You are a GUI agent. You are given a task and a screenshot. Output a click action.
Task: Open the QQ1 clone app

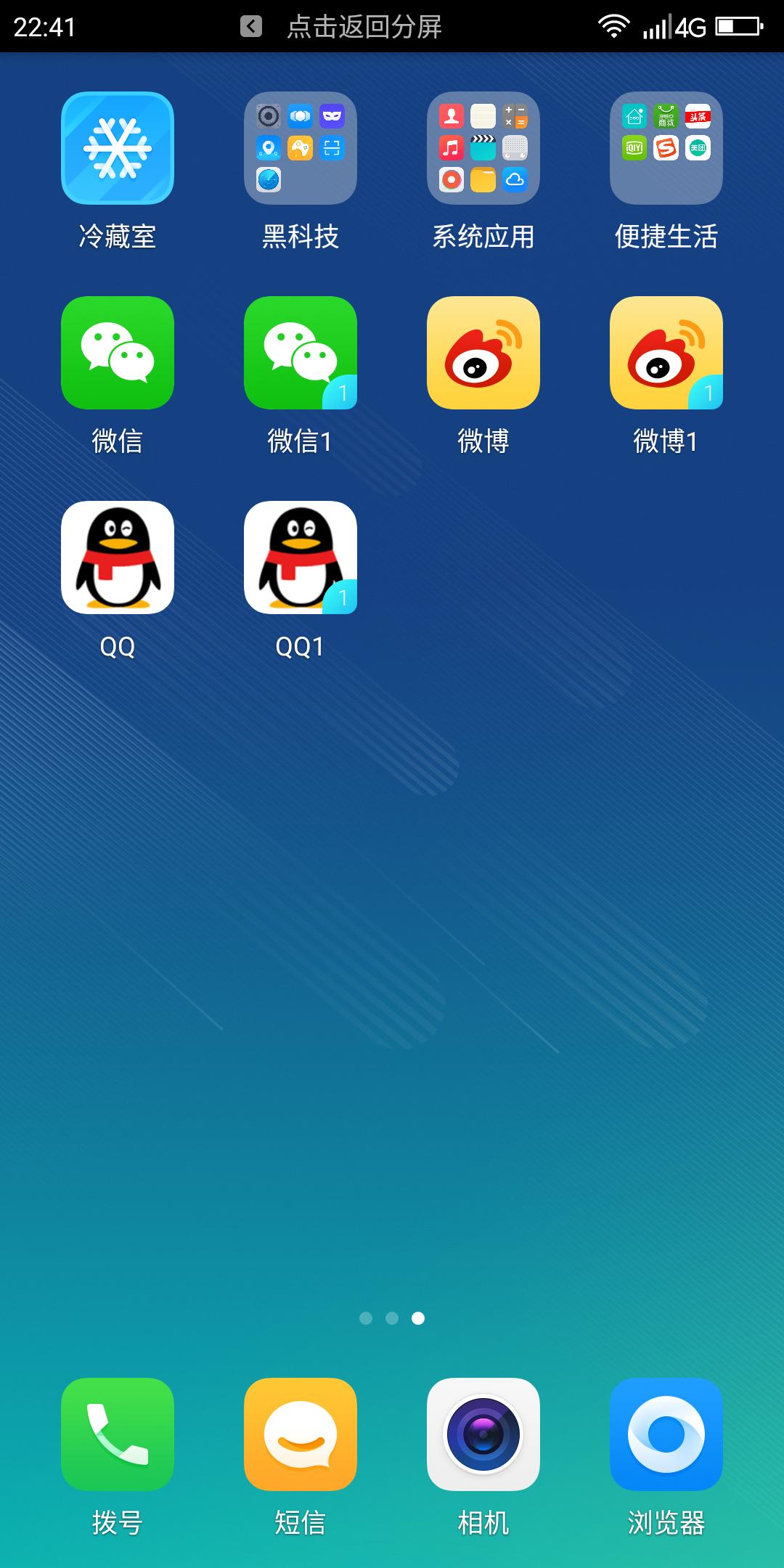300,558
